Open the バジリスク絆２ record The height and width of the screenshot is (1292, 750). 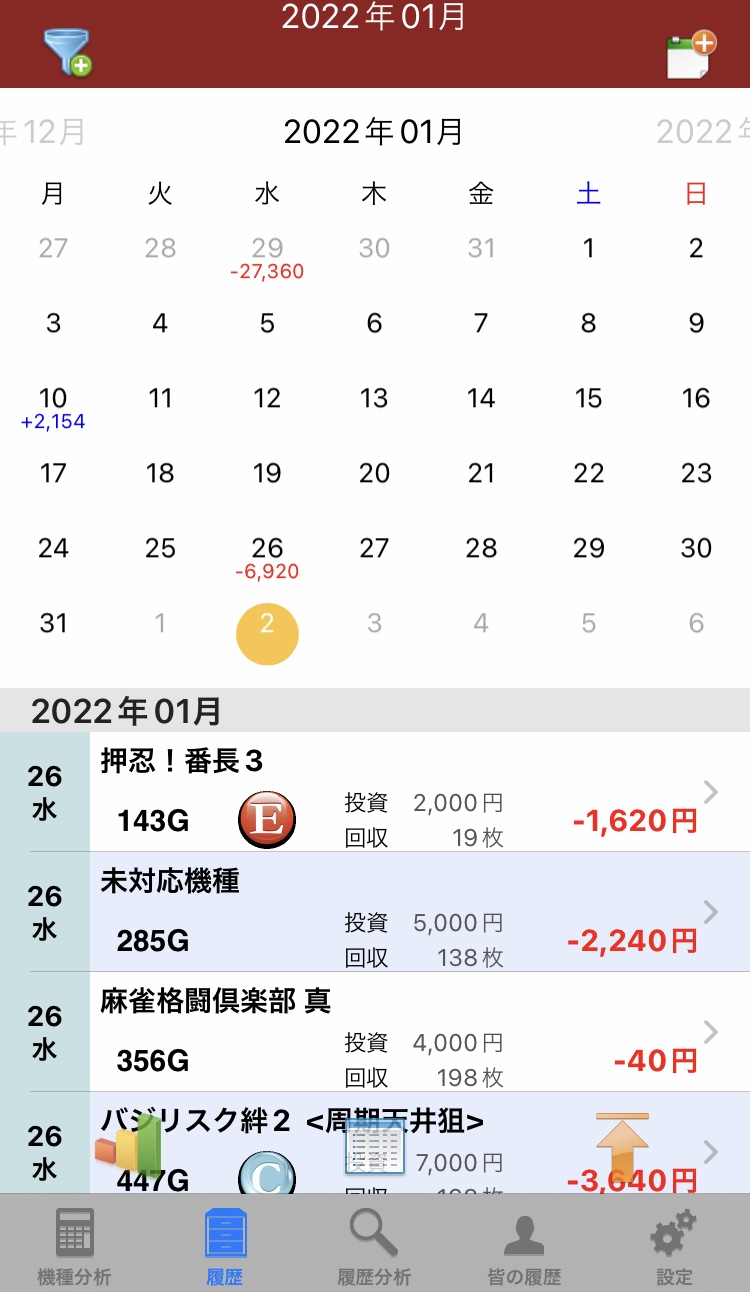[x=375, y=1143]
